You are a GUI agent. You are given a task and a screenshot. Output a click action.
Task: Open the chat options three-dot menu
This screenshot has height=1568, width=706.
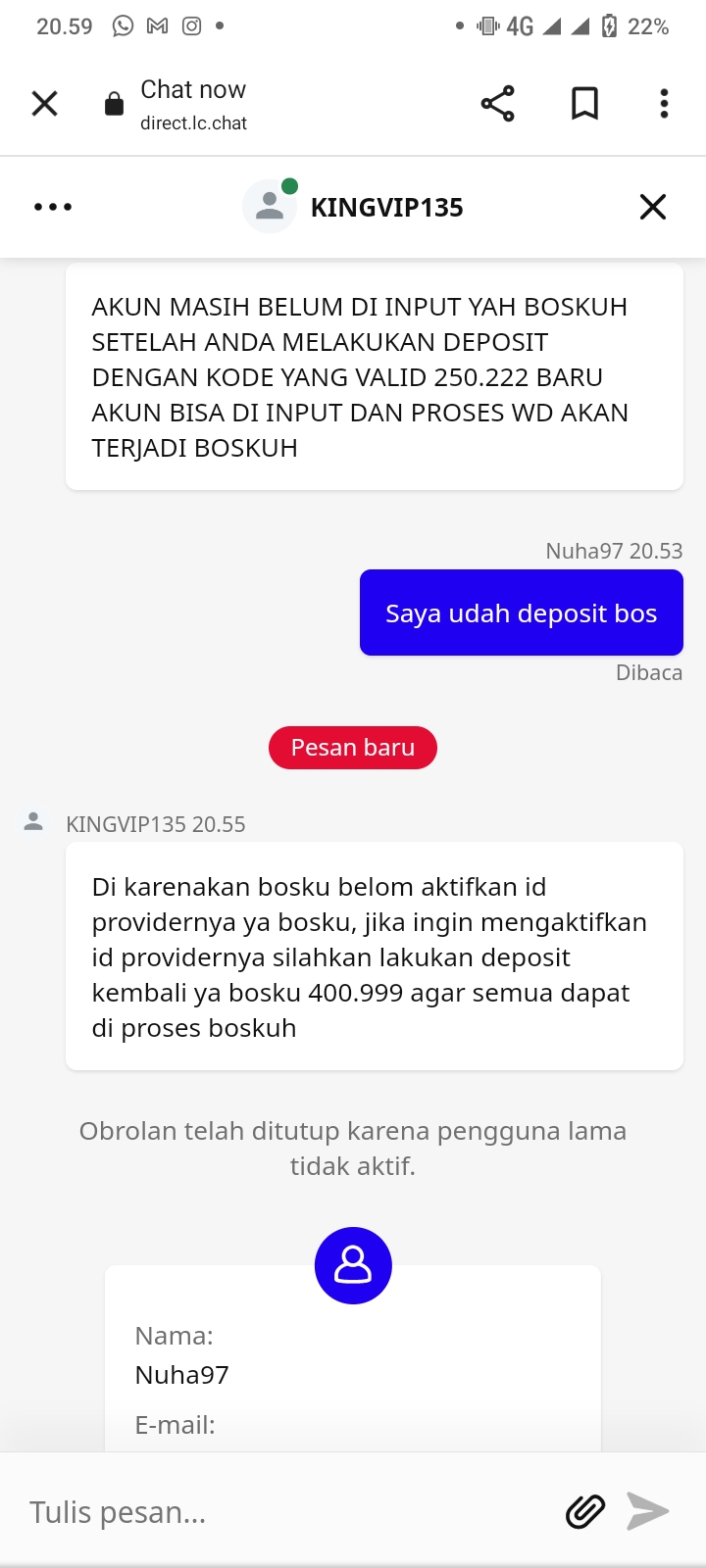pyautogui.click(x=53, y=207)
